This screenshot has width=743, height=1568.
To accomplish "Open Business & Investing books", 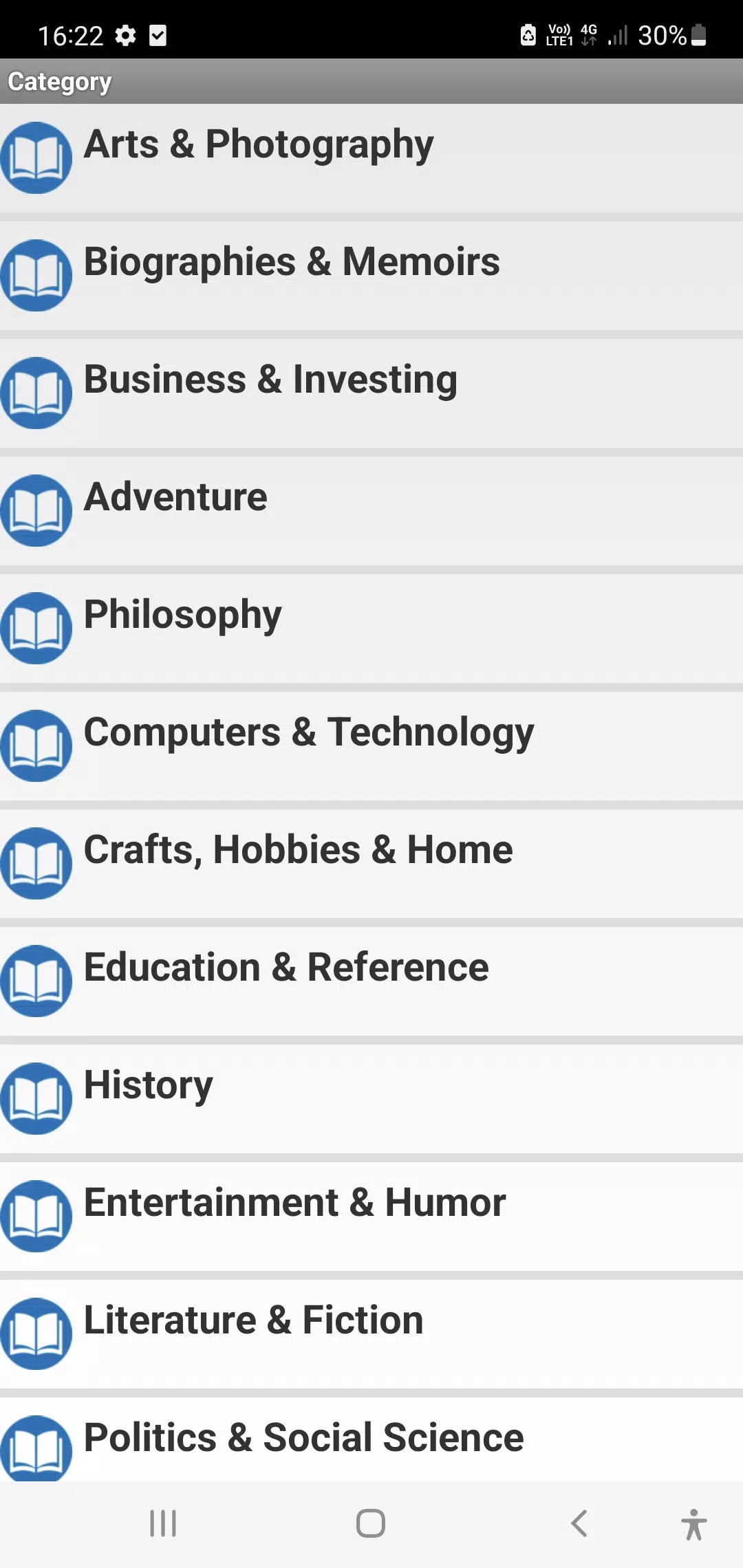I will (x=371, y=393).
